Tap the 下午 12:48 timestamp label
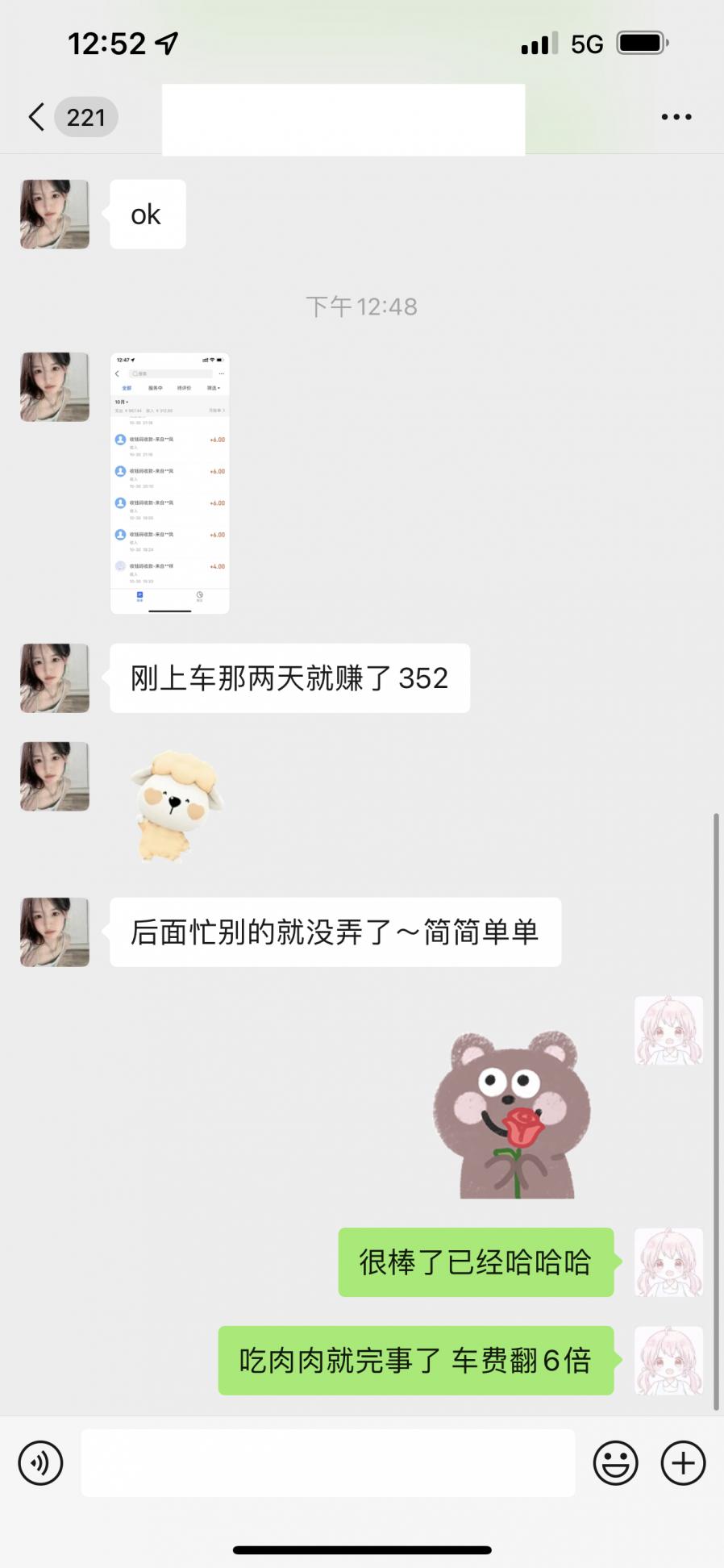 tap(362, 306)
